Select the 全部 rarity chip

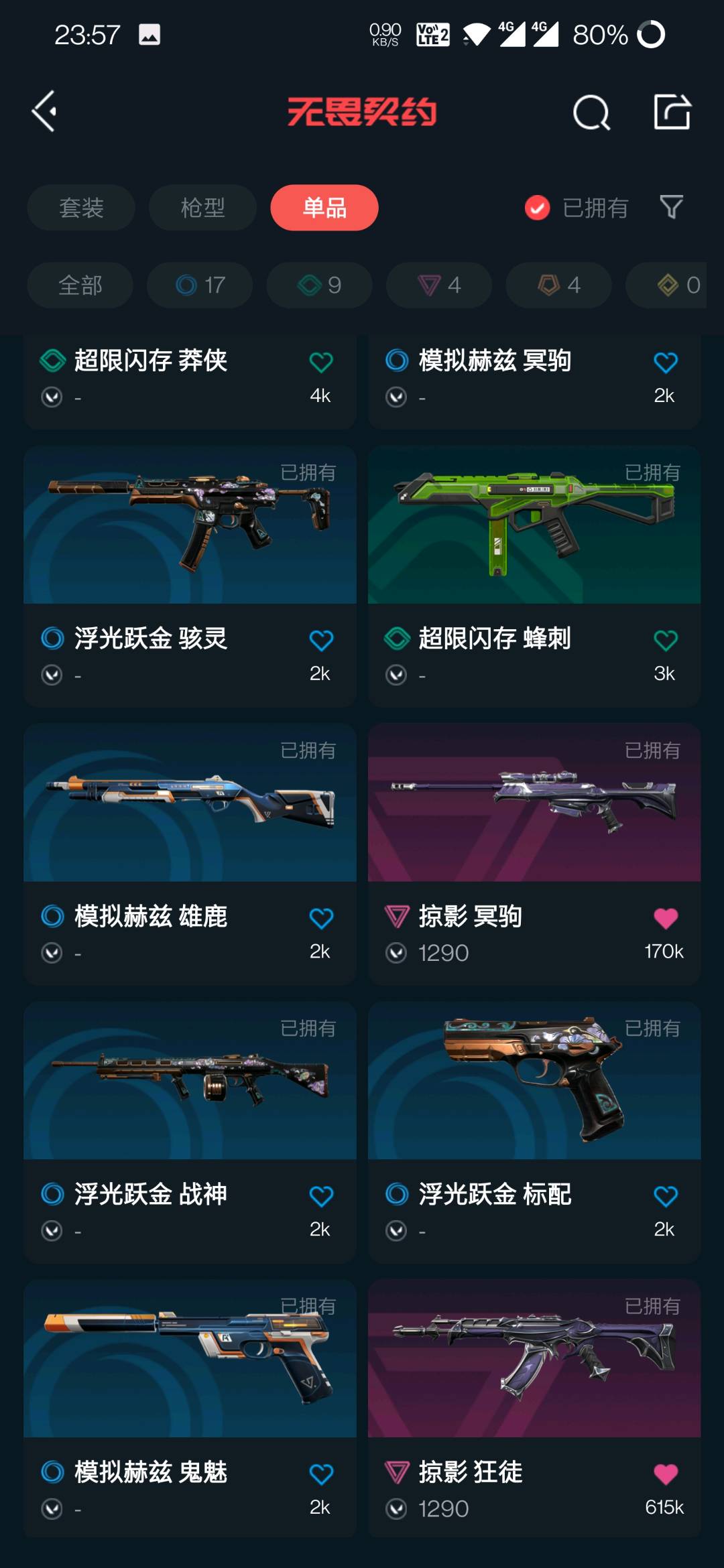80,285
